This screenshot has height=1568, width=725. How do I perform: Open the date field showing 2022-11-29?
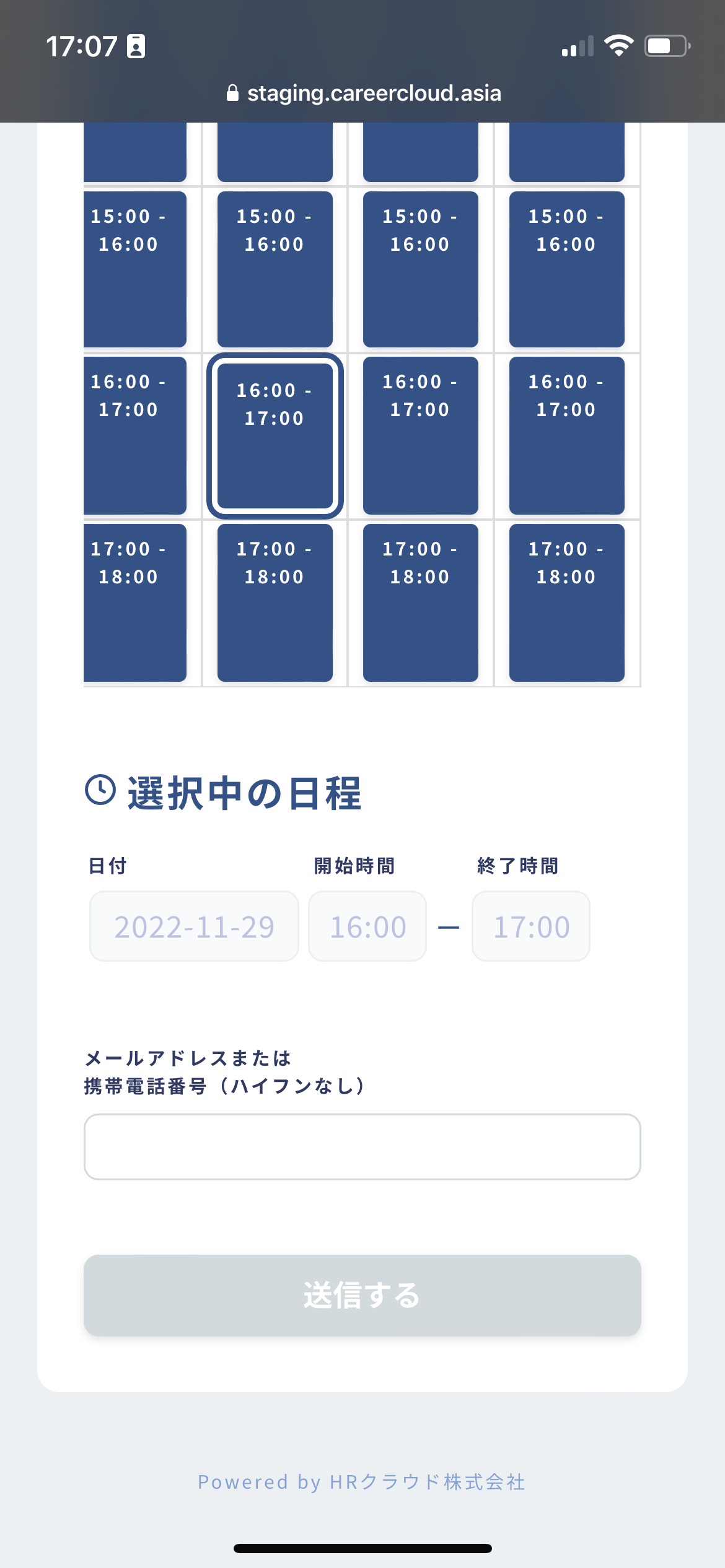(194, 925)
